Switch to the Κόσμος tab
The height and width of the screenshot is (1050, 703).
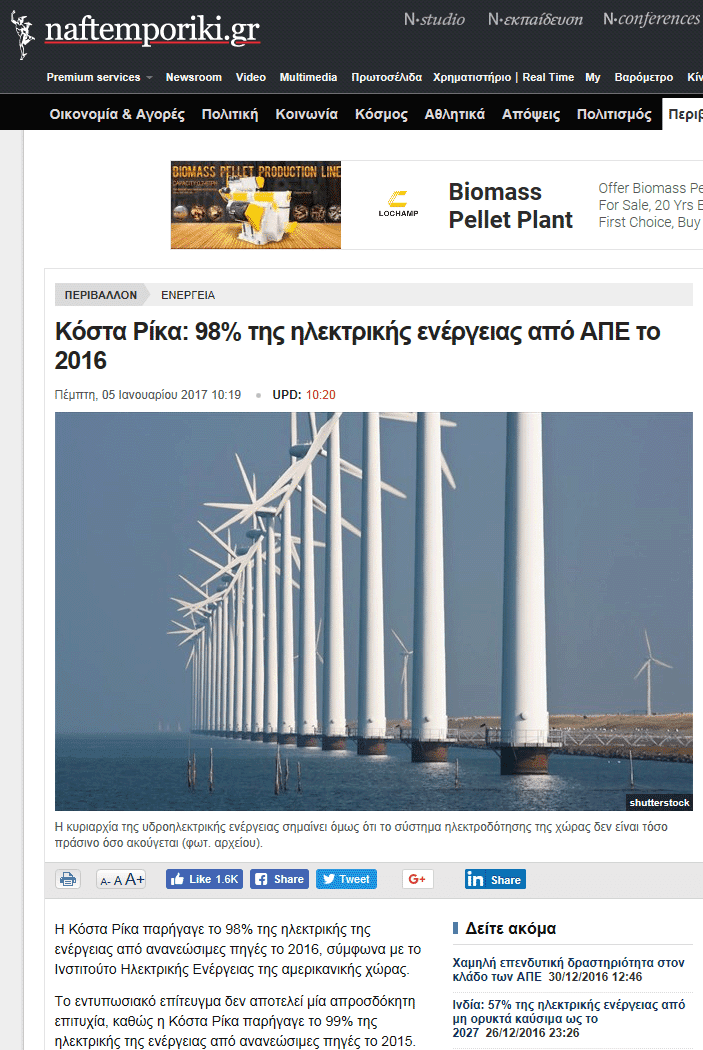tap(381, 114)
